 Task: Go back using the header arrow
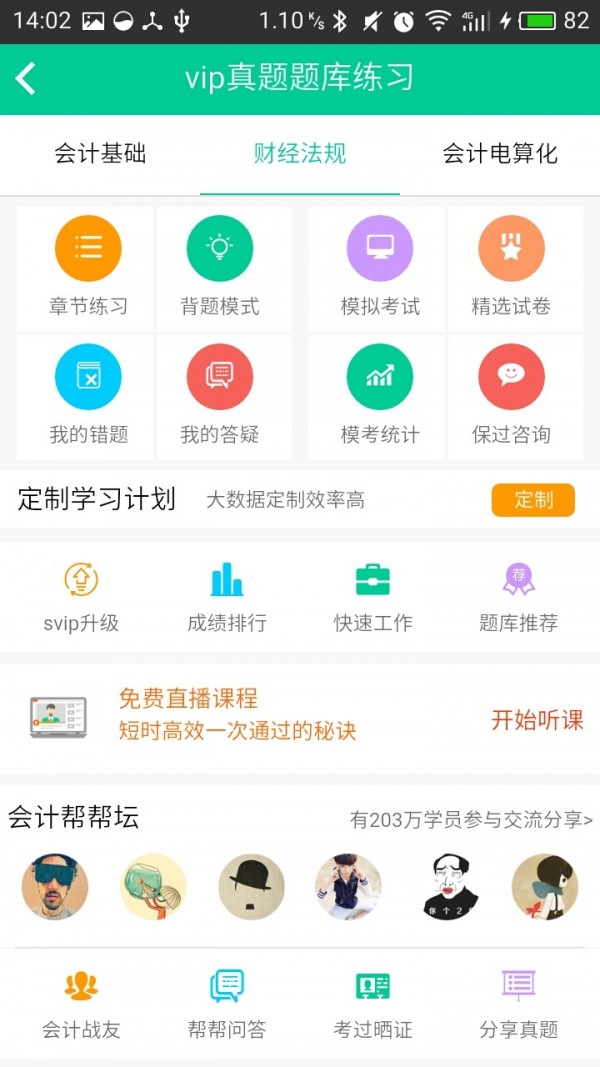tap(27, 78)
